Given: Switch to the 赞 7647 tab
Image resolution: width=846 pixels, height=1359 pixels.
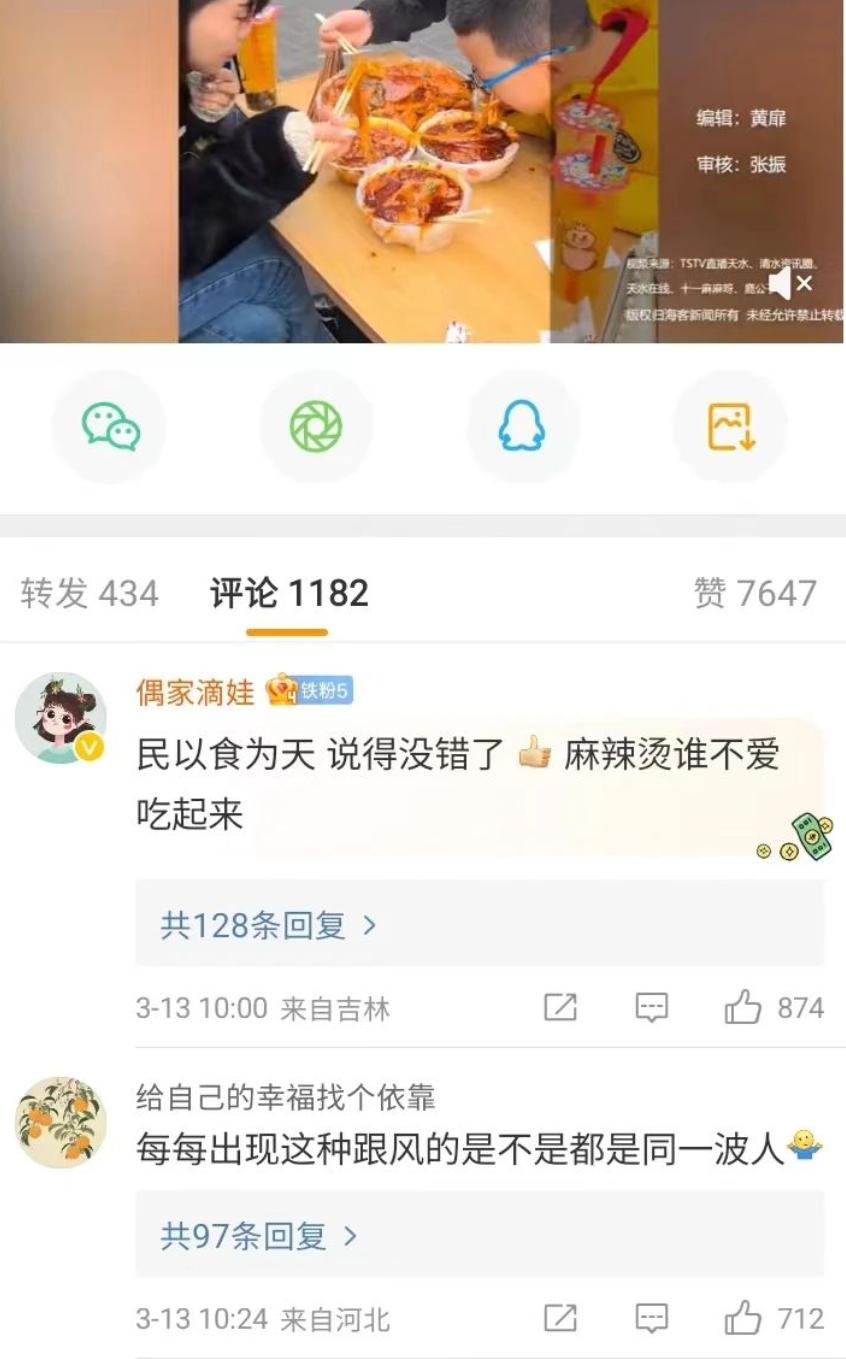Looking at the screenshot, I should point(755,593).
